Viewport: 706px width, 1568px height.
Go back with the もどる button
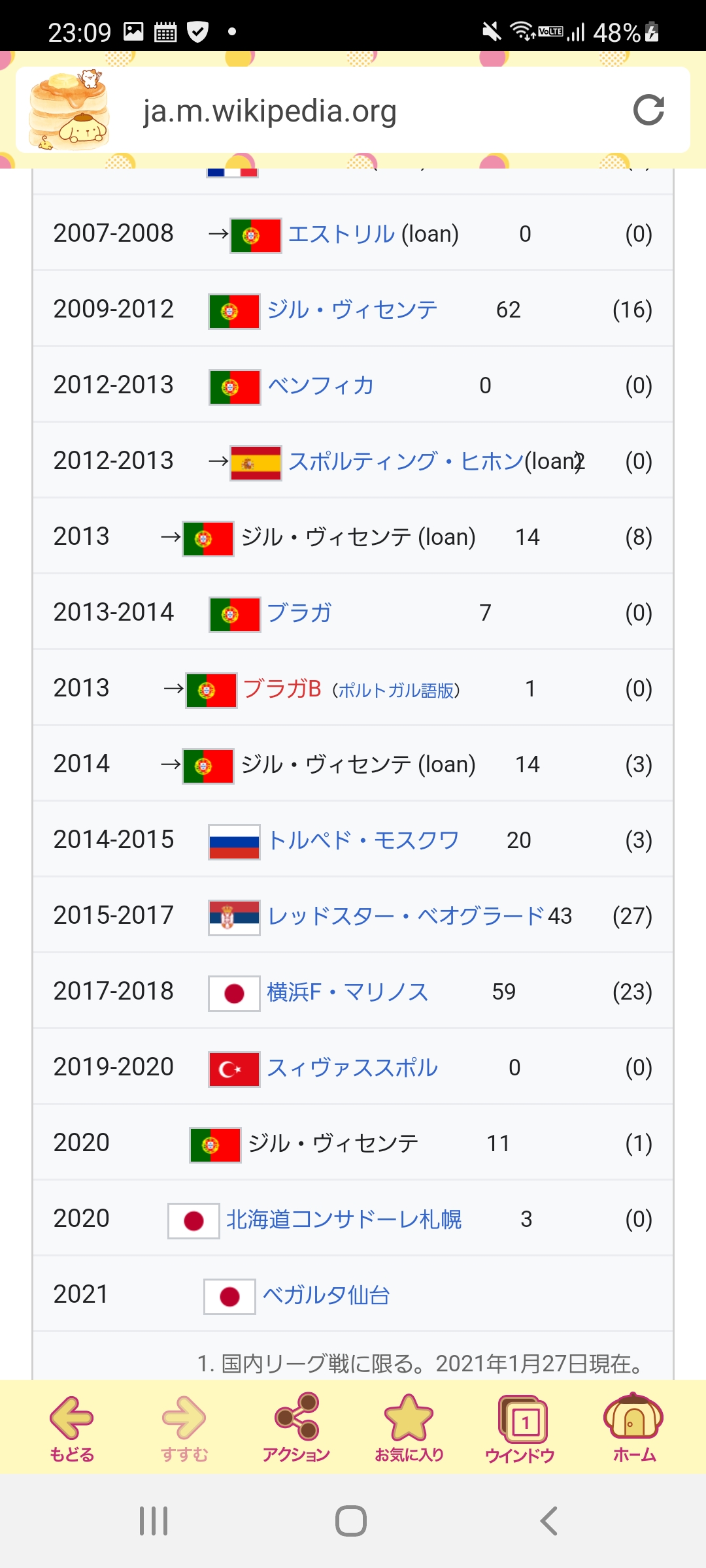72,1428
